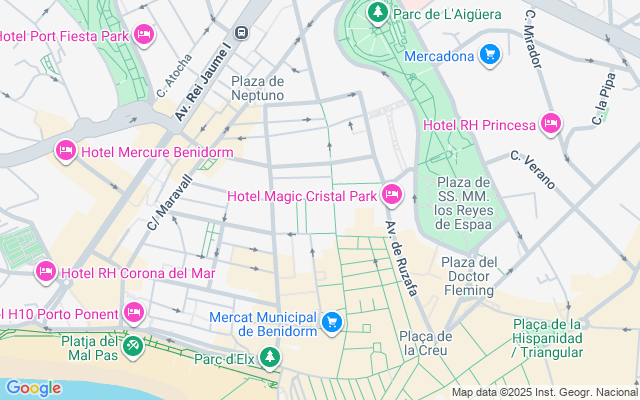
Task: Open the Hotel RH Princesa pin
Action: pyautogui.click(x=549, y=124)
